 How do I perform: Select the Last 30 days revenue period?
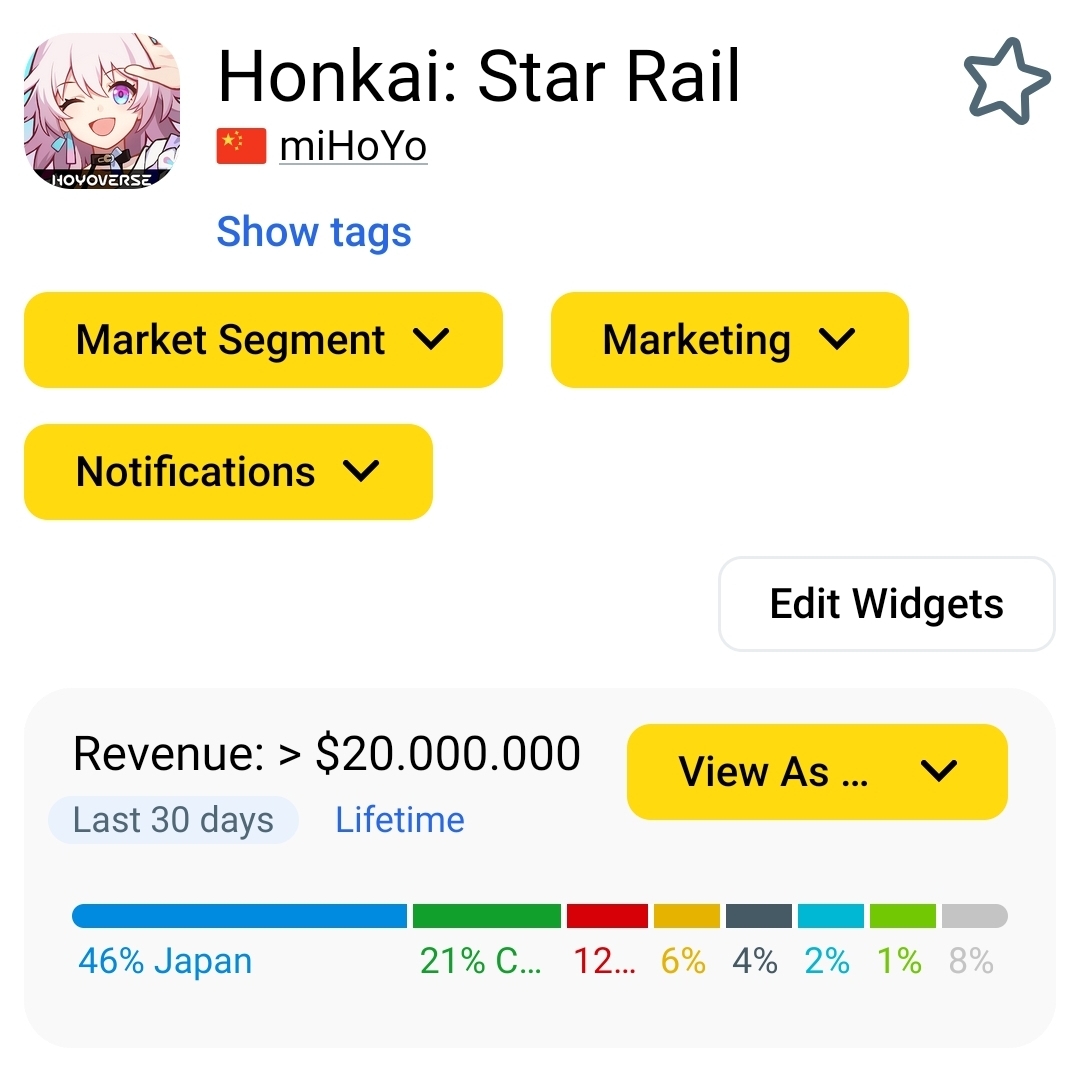tap(173, 820)
